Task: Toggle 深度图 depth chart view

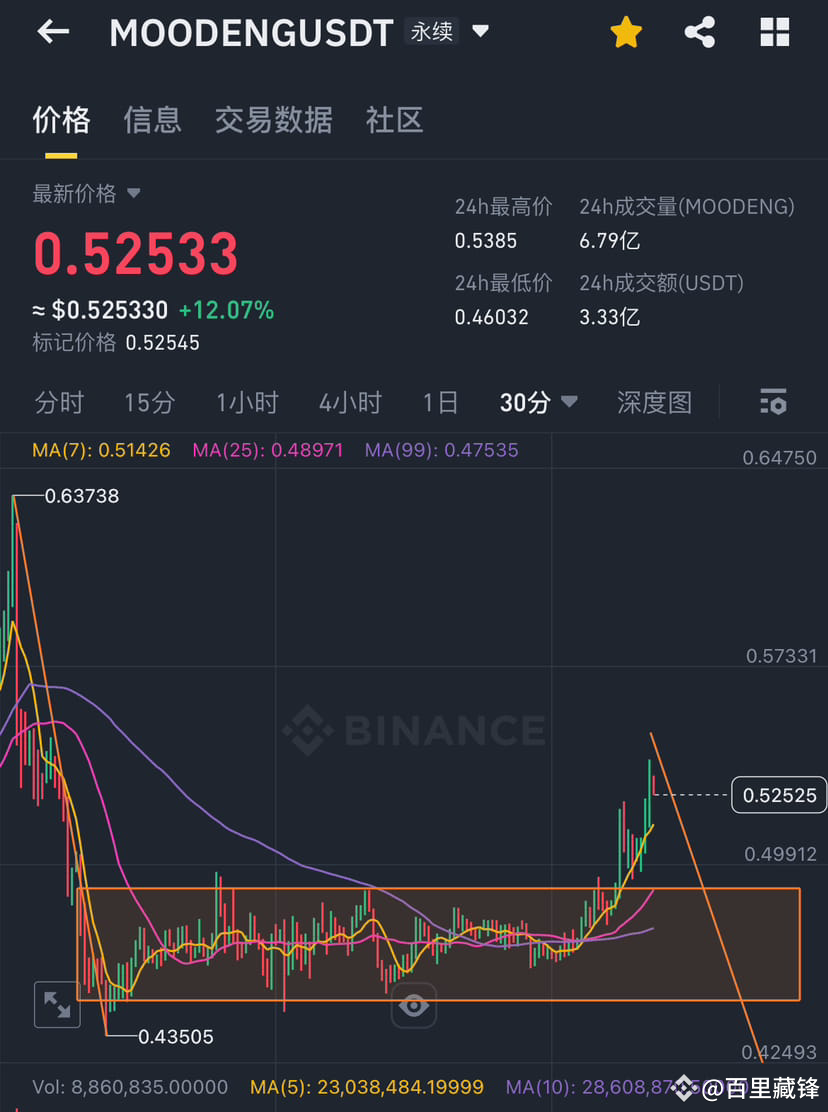Action: click(655, 402)
